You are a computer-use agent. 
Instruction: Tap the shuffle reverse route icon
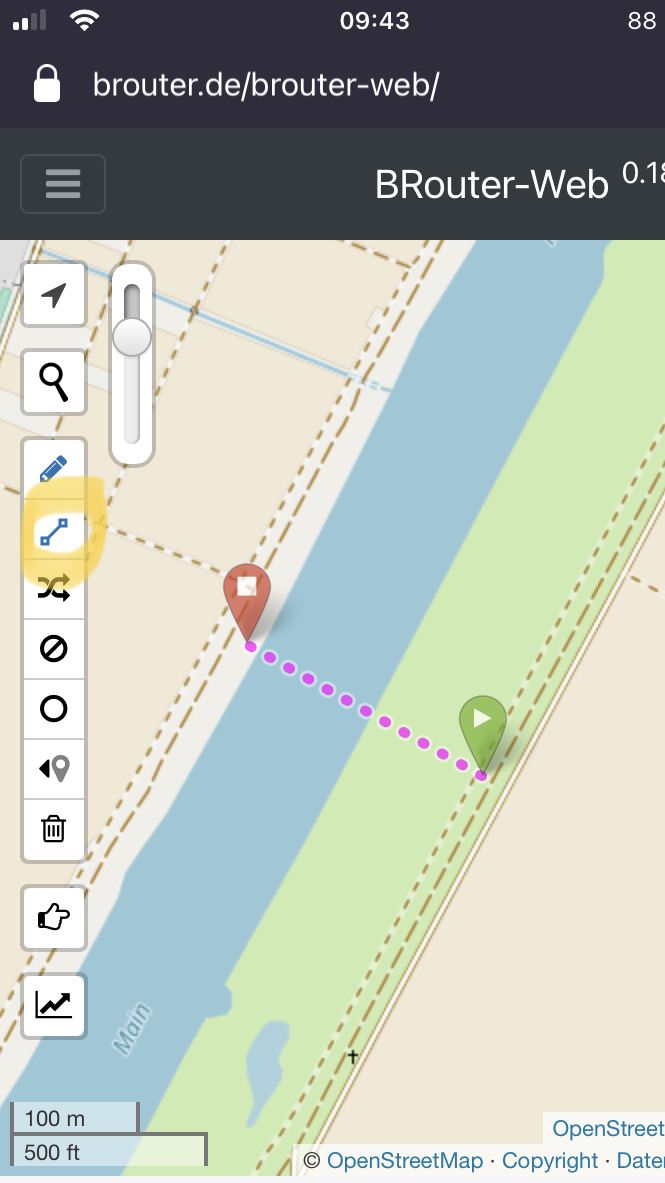point(54,589)
